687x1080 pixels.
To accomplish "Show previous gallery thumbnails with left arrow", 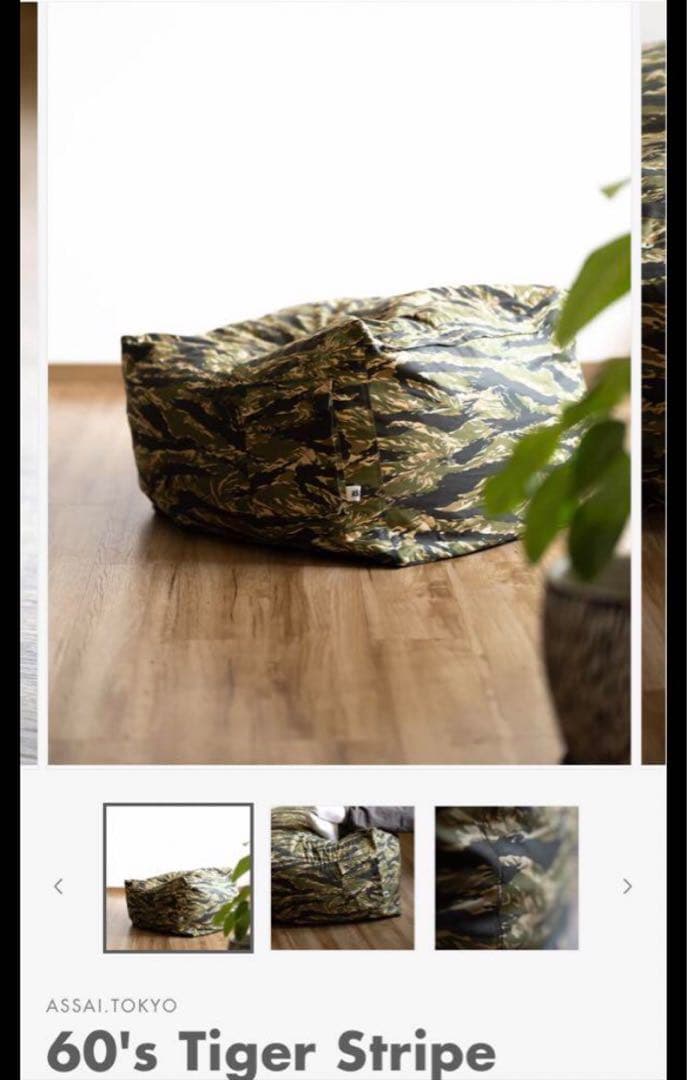I will pos(58,886).
